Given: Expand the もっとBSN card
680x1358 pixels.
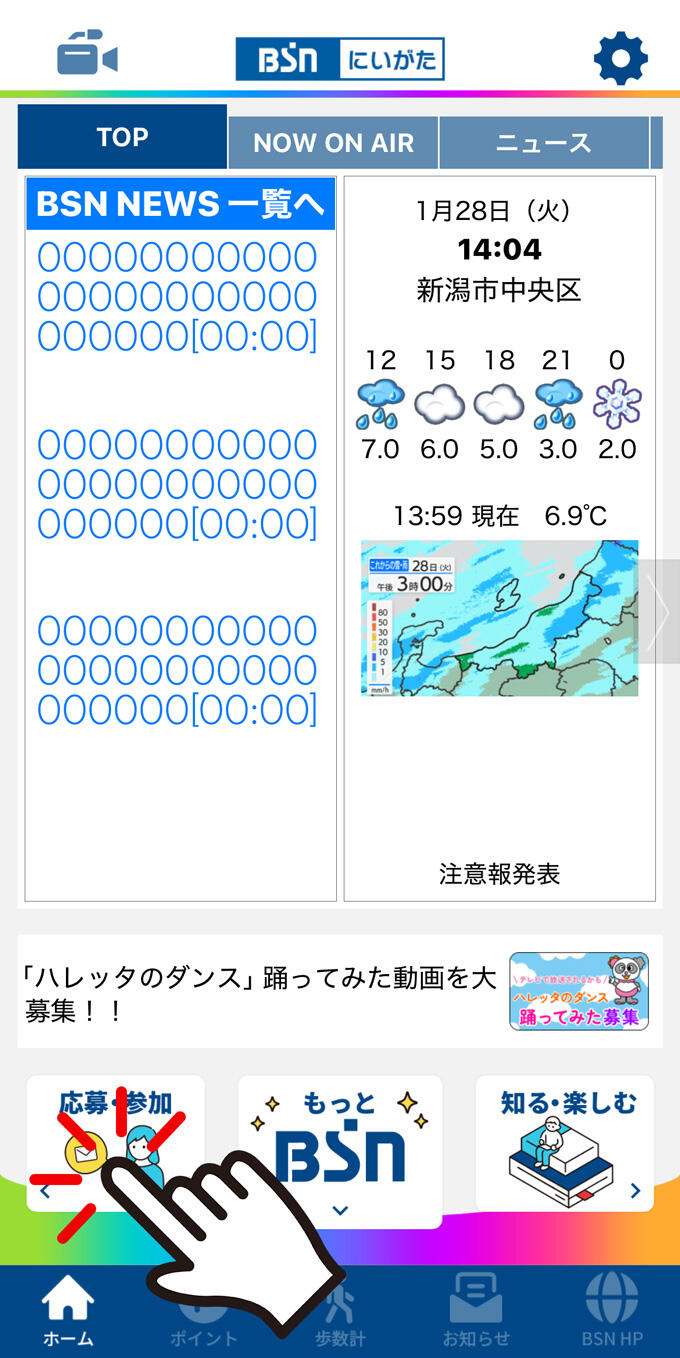Looking at the screenshot, I should point(340,1152).
